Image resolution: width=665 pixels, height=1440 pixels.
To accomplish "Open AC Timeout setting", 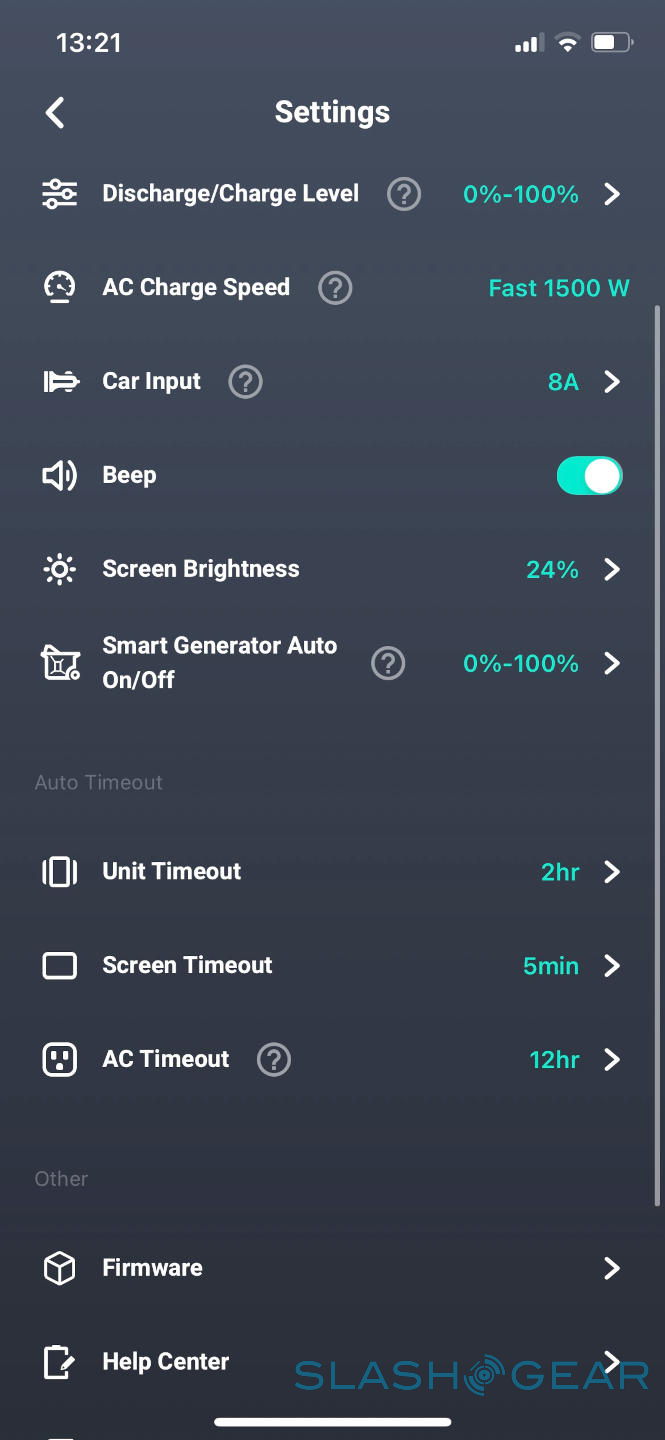I will click(166, 1059).
